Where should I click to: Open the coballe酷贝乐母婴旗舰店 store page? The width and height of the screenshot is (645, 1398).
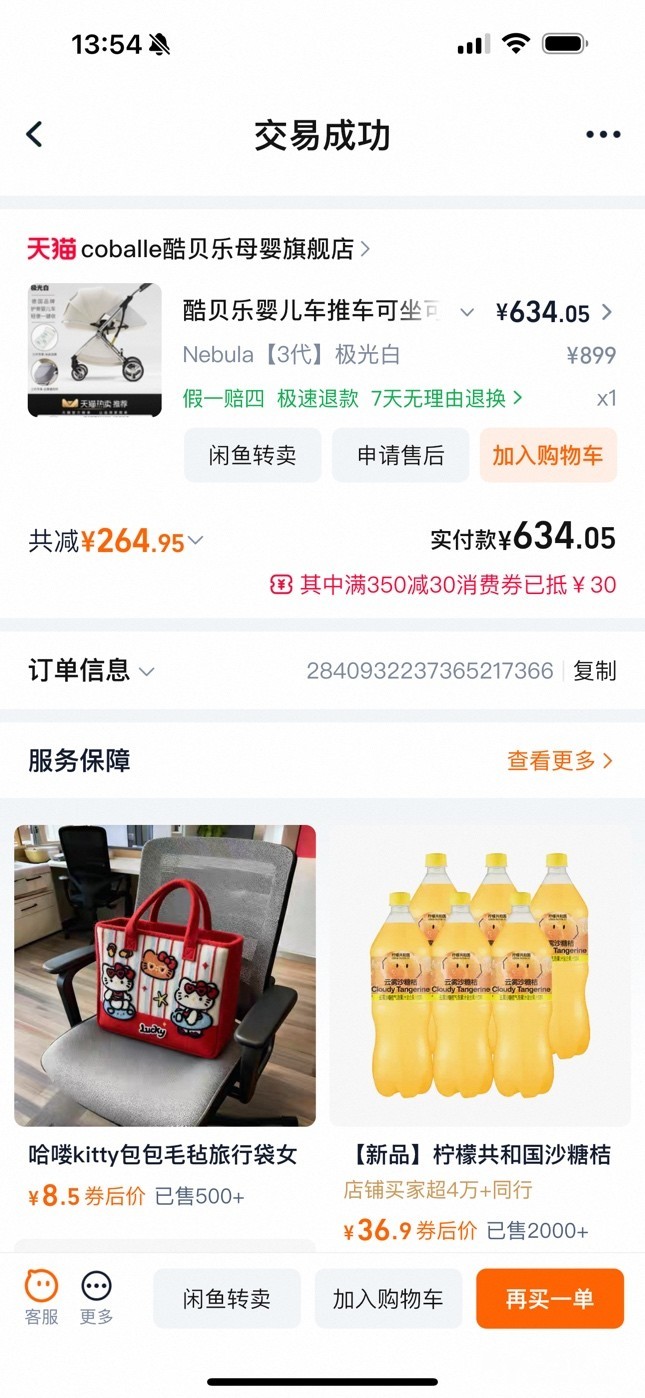(200, 248)
